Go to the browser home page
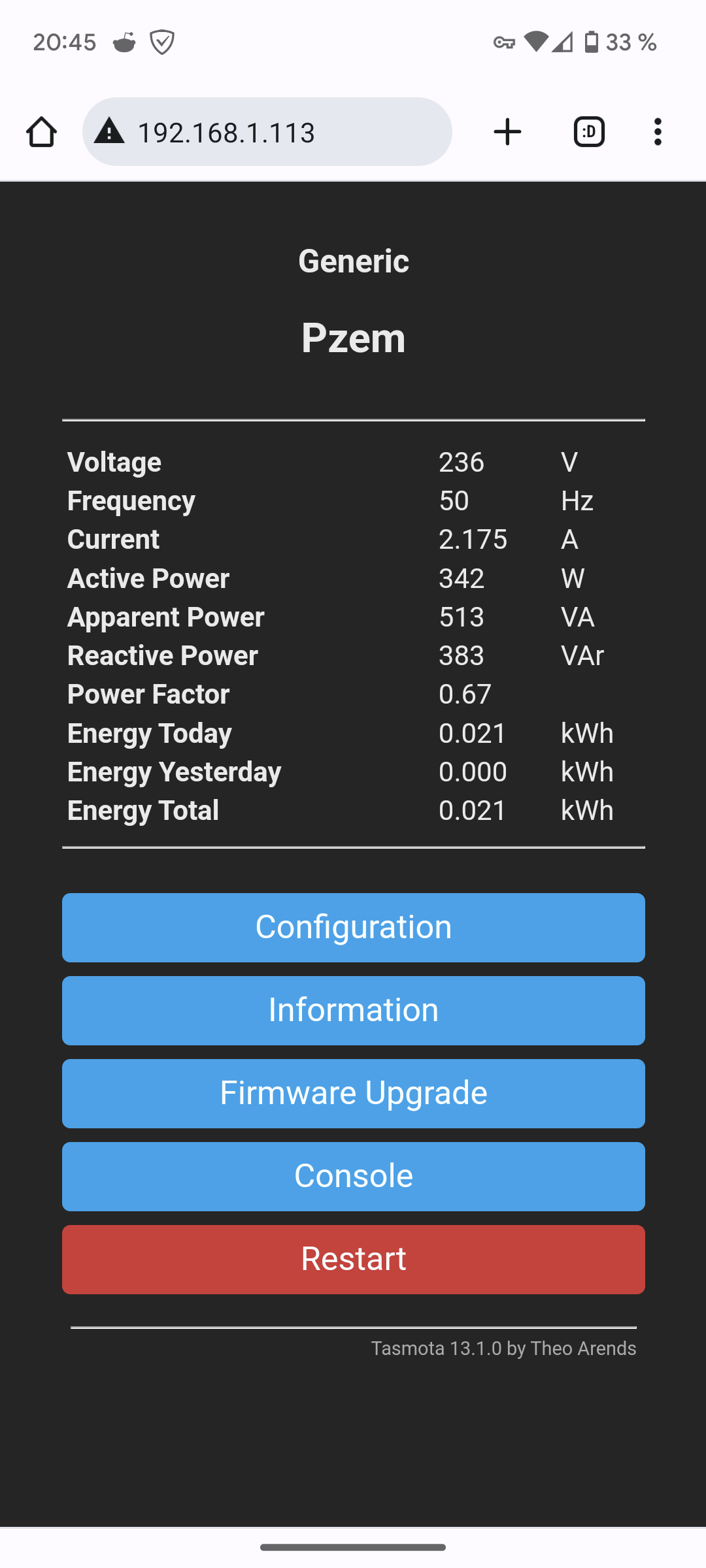Image resolution: width=706 pixels, height=1568 pixels. click(x=41, y=132)
